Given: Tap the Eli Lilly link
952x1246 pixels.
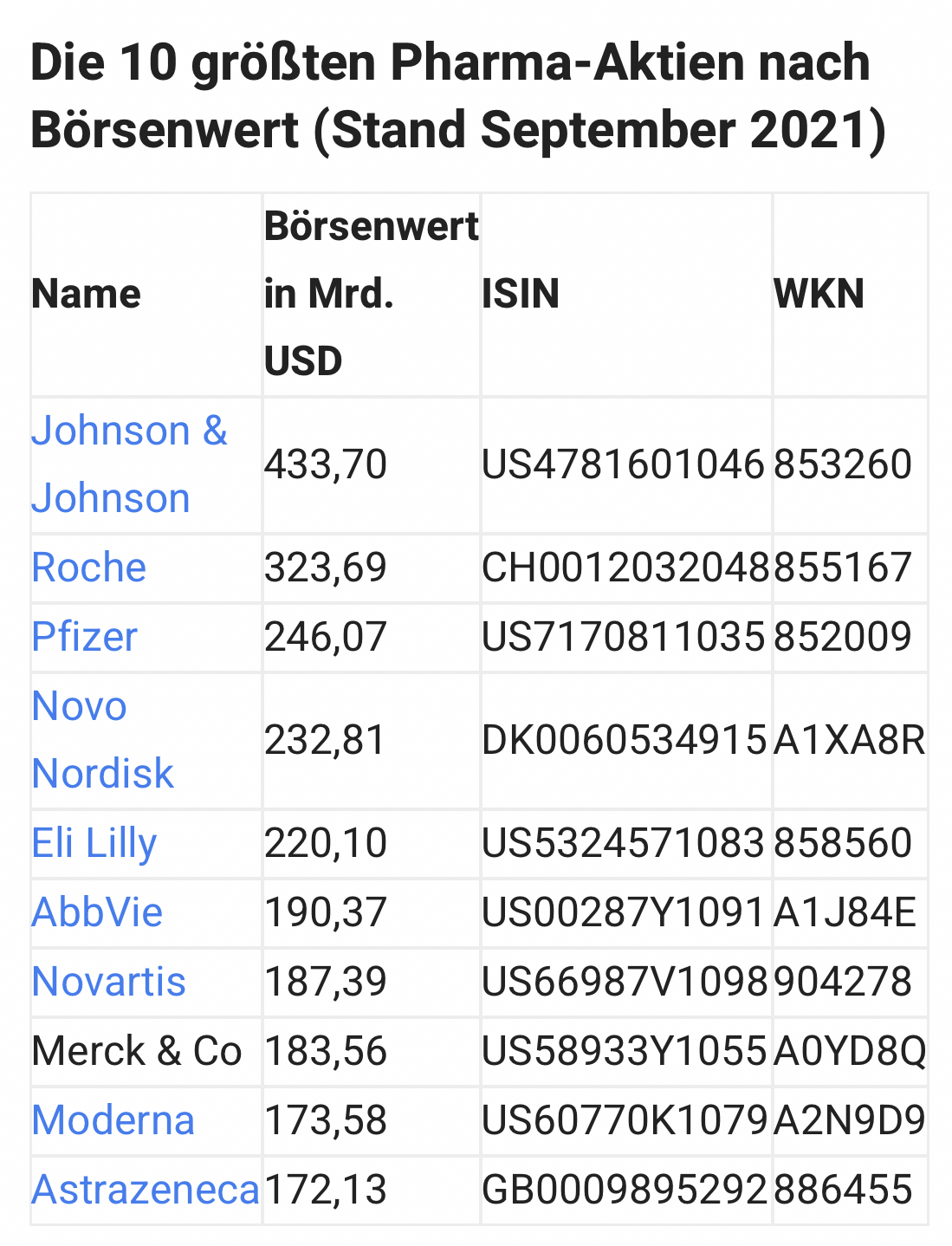Looking at the screenshot, I should click(94, 844).
